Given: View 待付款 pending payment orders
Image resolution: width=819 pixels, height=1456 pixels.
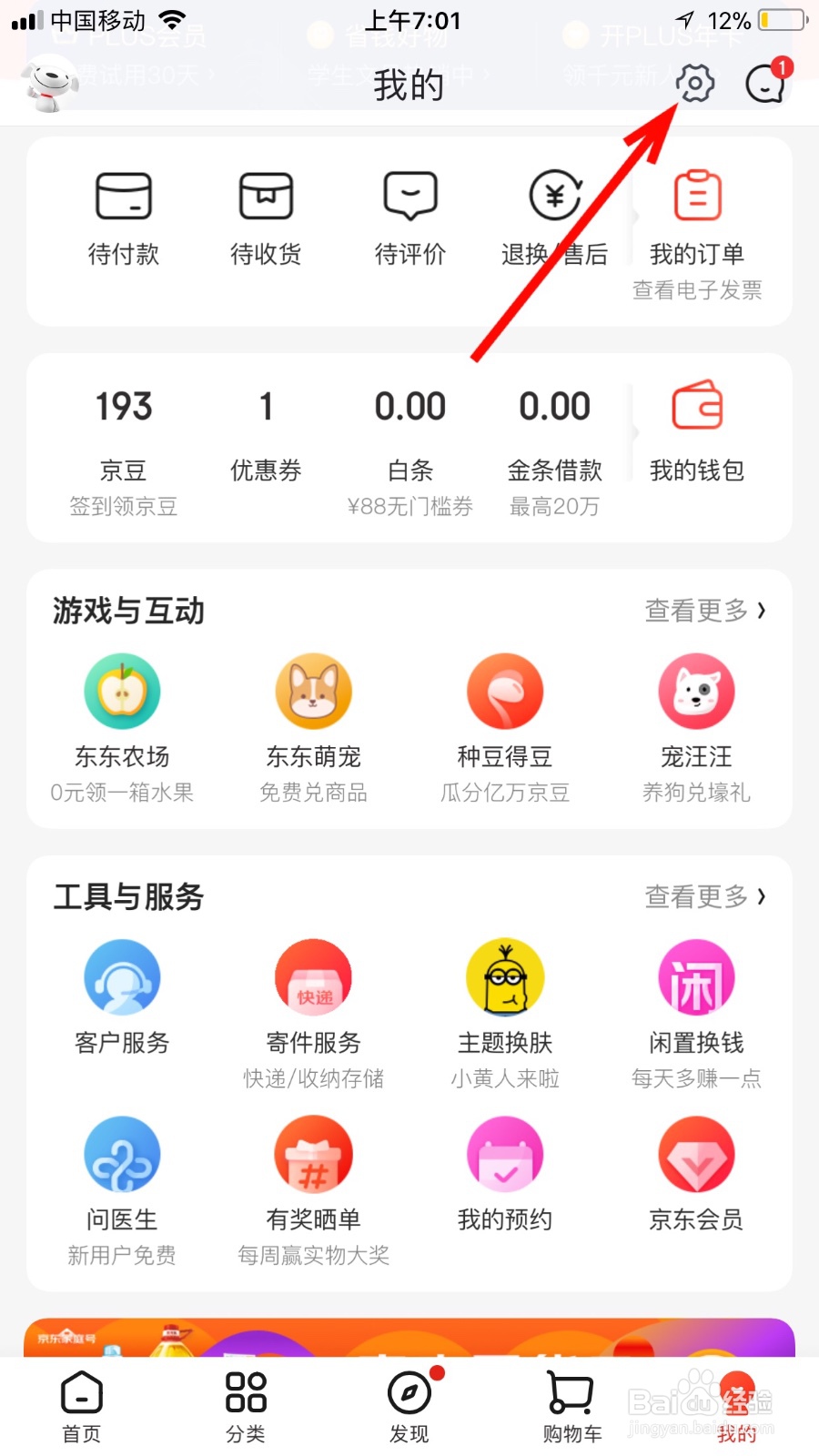Looking at the screenshot, I should [x=123, y=218].
